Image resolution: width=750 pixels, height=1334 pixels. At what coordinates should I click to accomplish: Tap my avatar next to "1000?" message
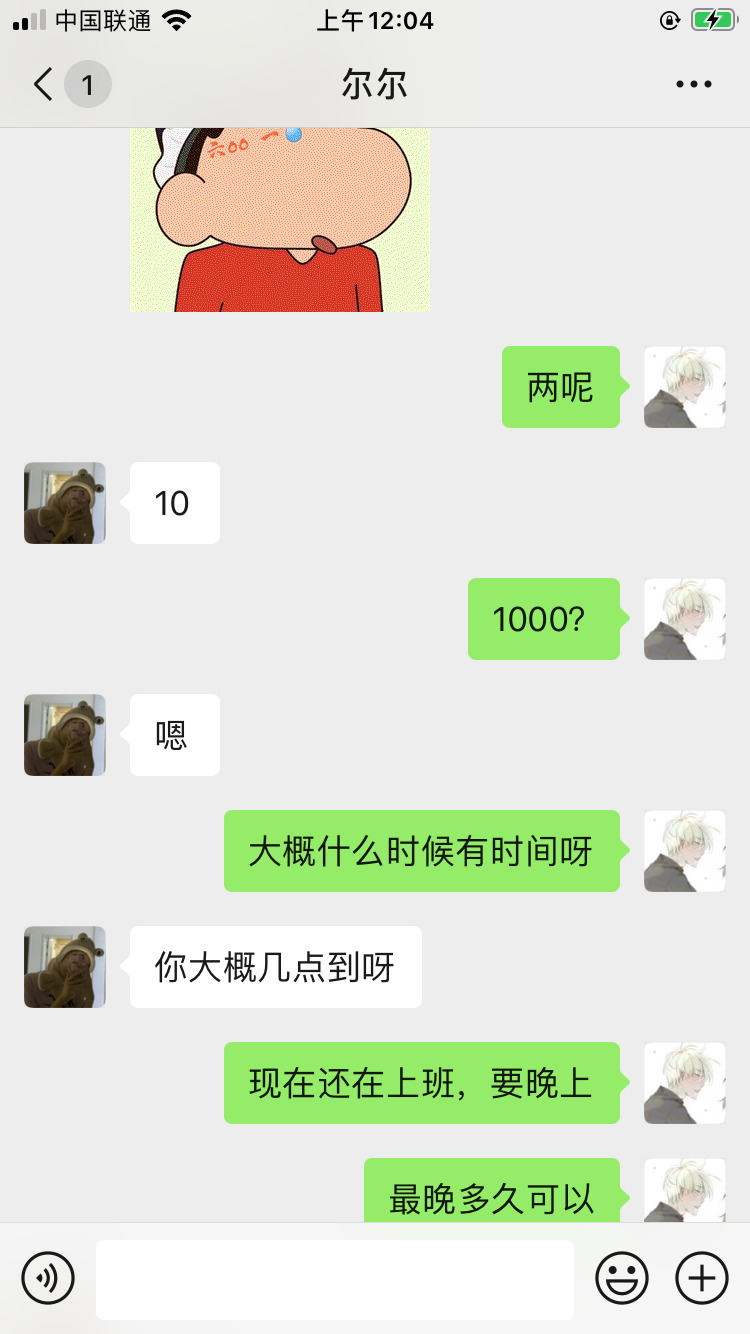(685, 619)
